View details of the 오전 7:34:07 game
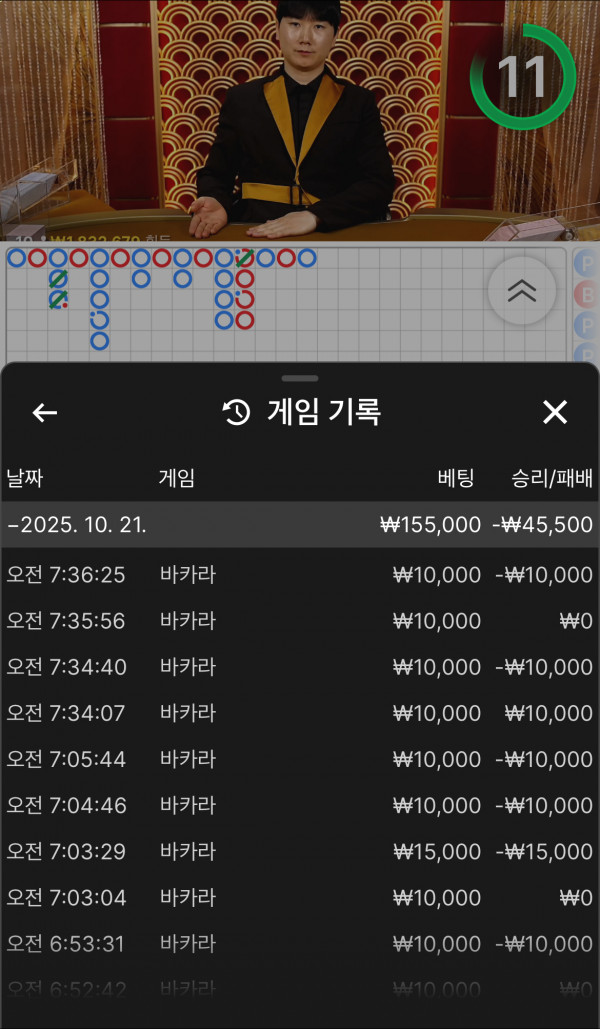 point(300,713)
